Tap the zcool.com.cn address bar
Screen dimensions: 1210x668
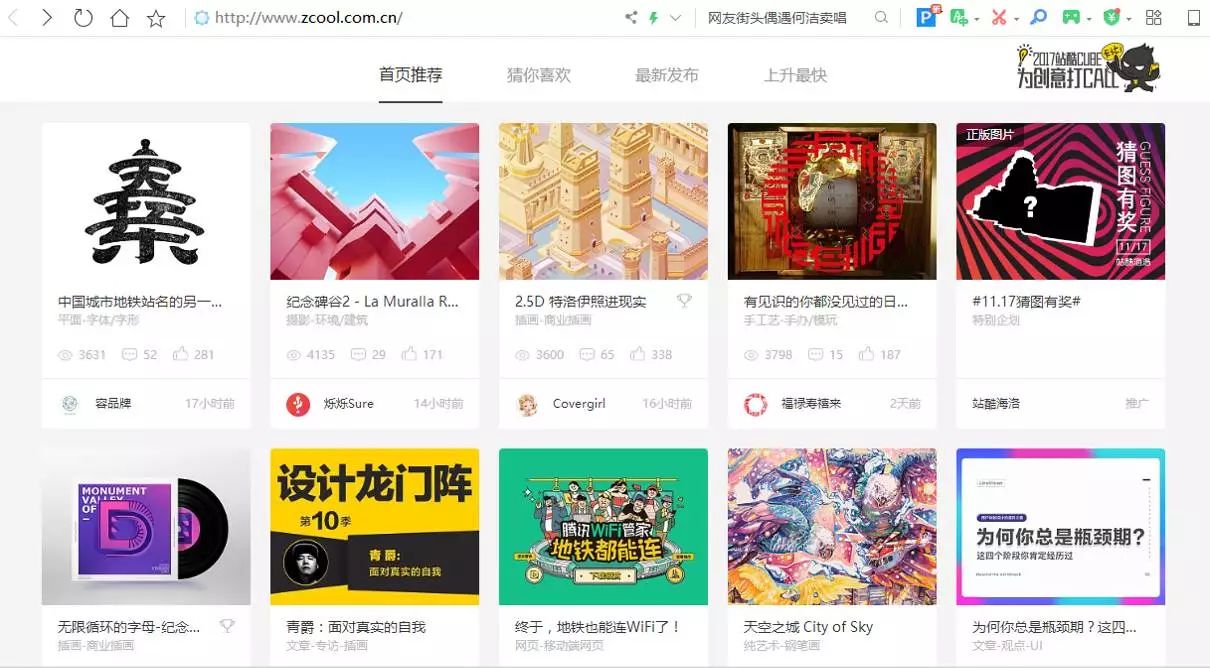click(x=400, y=17)
